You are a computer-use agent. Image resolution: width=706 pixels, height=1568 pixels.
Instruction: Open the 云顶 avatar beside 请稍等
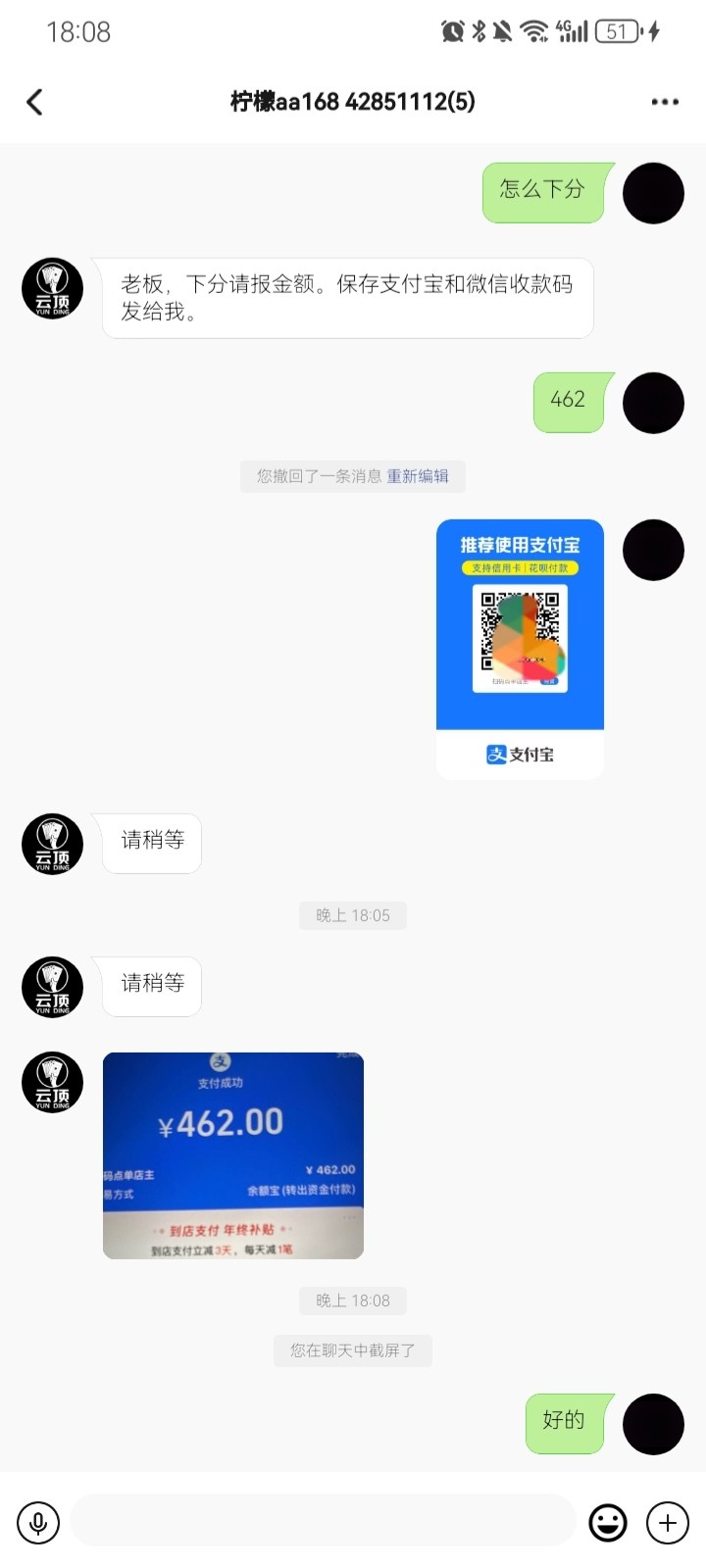53,844
